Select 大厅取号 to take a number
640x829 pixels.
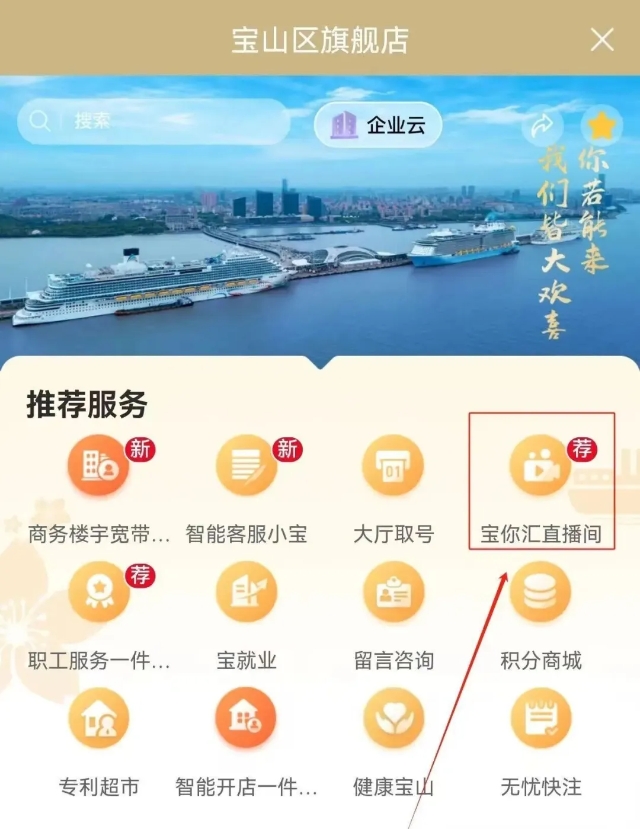(393, 467)
